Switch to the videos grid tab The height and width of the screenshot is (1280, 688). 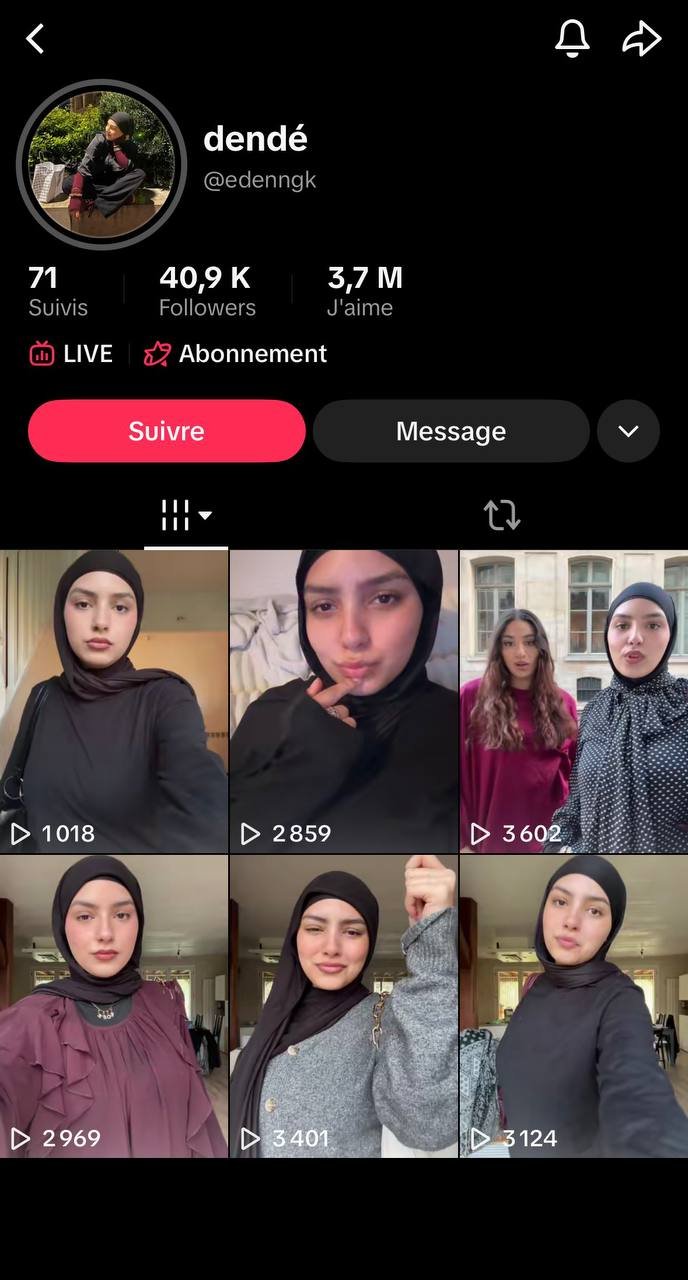point(186,516)
